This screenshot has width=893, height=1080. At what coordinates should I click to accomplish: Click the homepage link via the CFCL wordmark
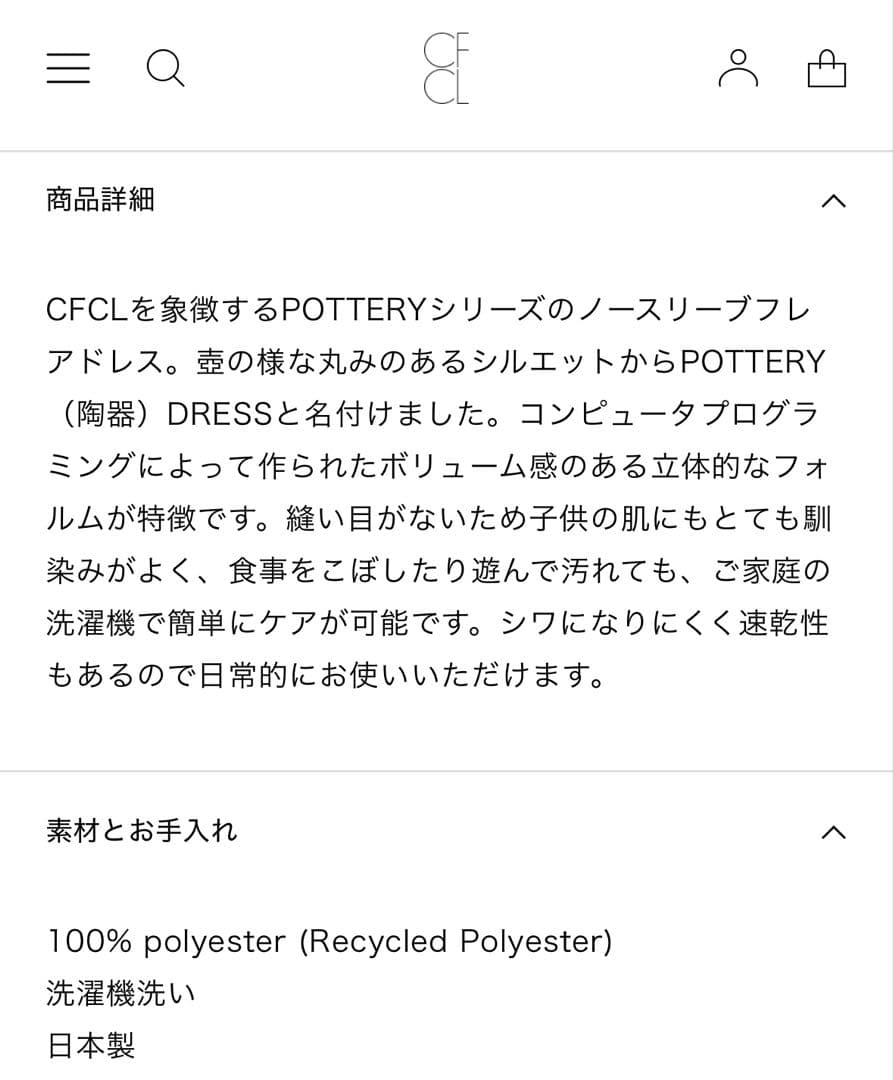448,67
